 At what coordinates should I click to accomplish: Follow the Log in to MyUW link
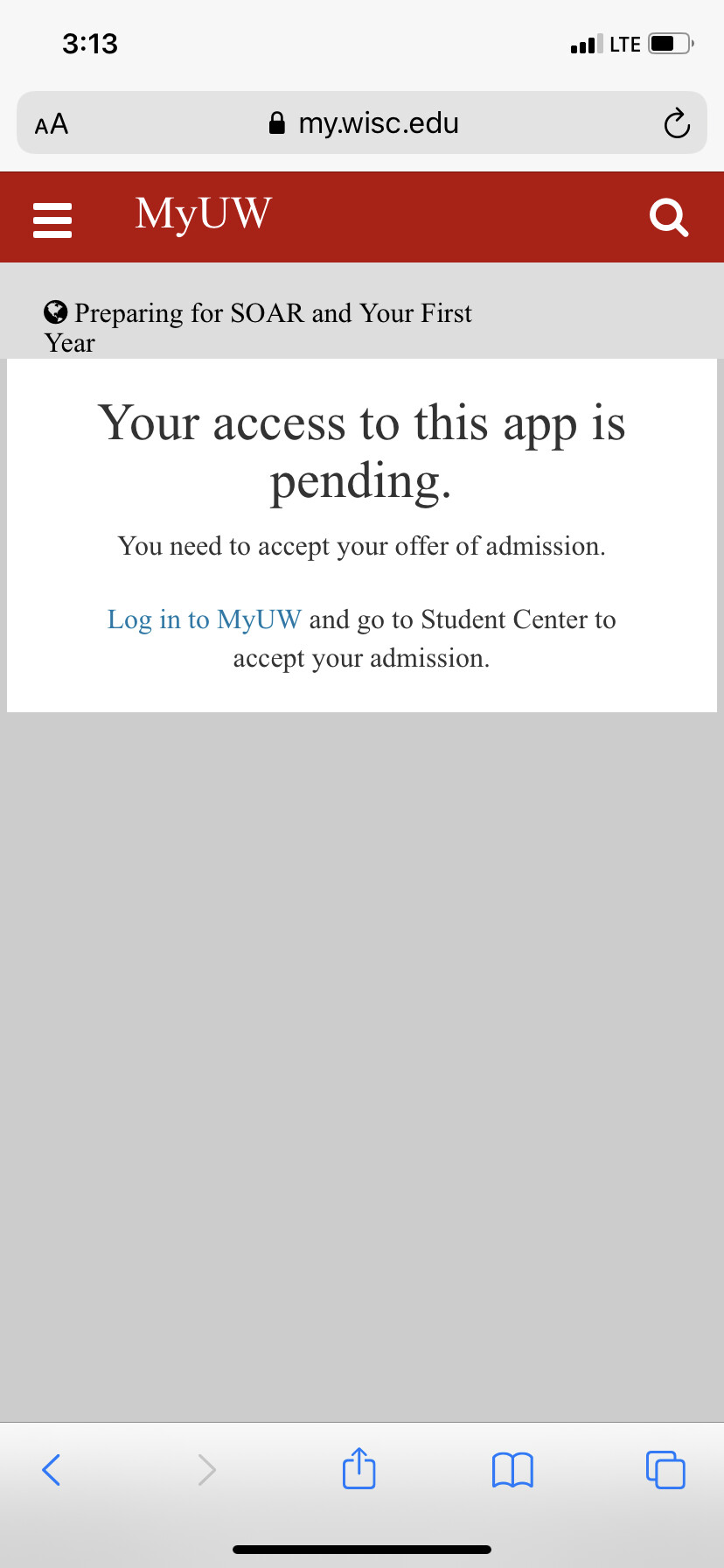tap(204, 619)
